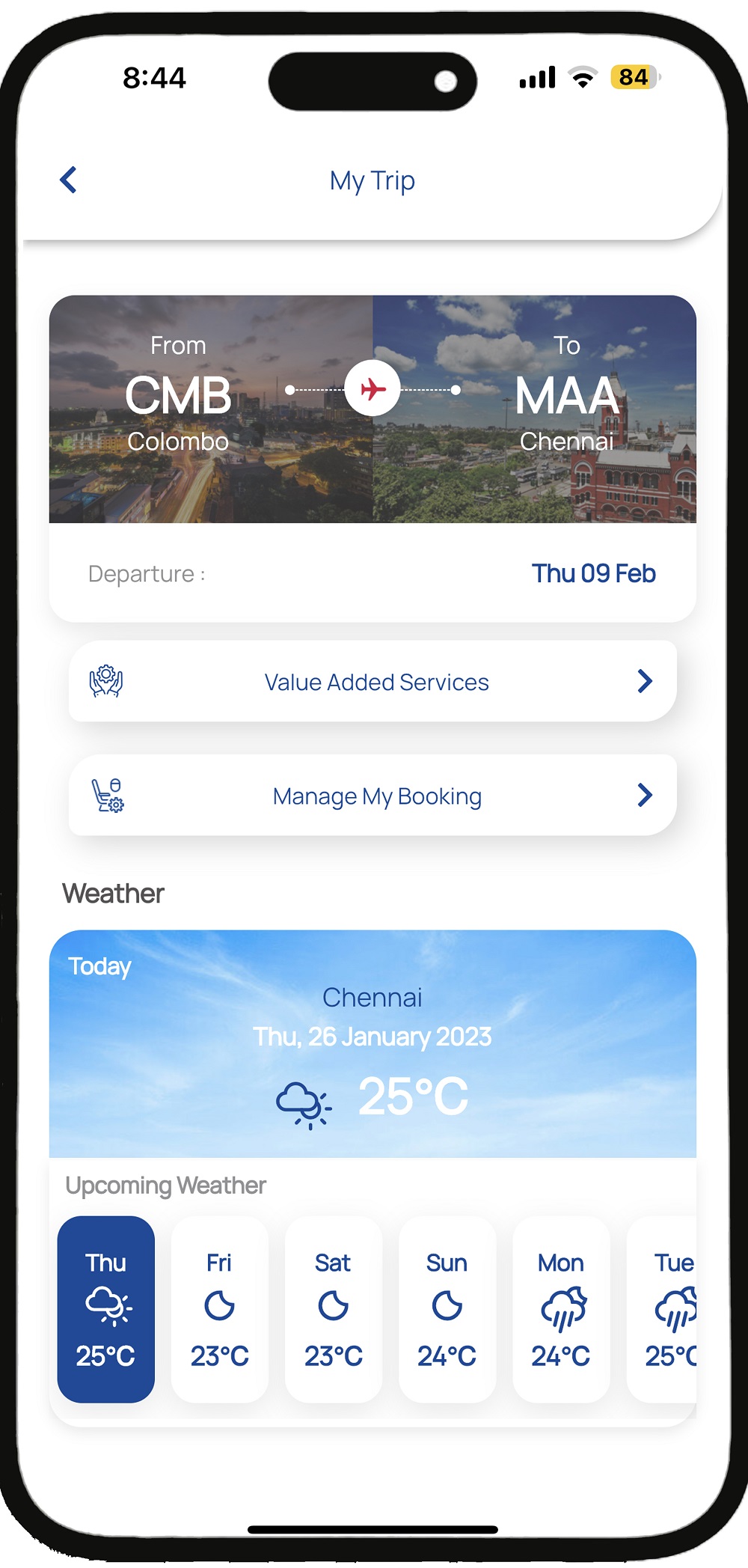Tap the back arrow icon

coord(67,180)
